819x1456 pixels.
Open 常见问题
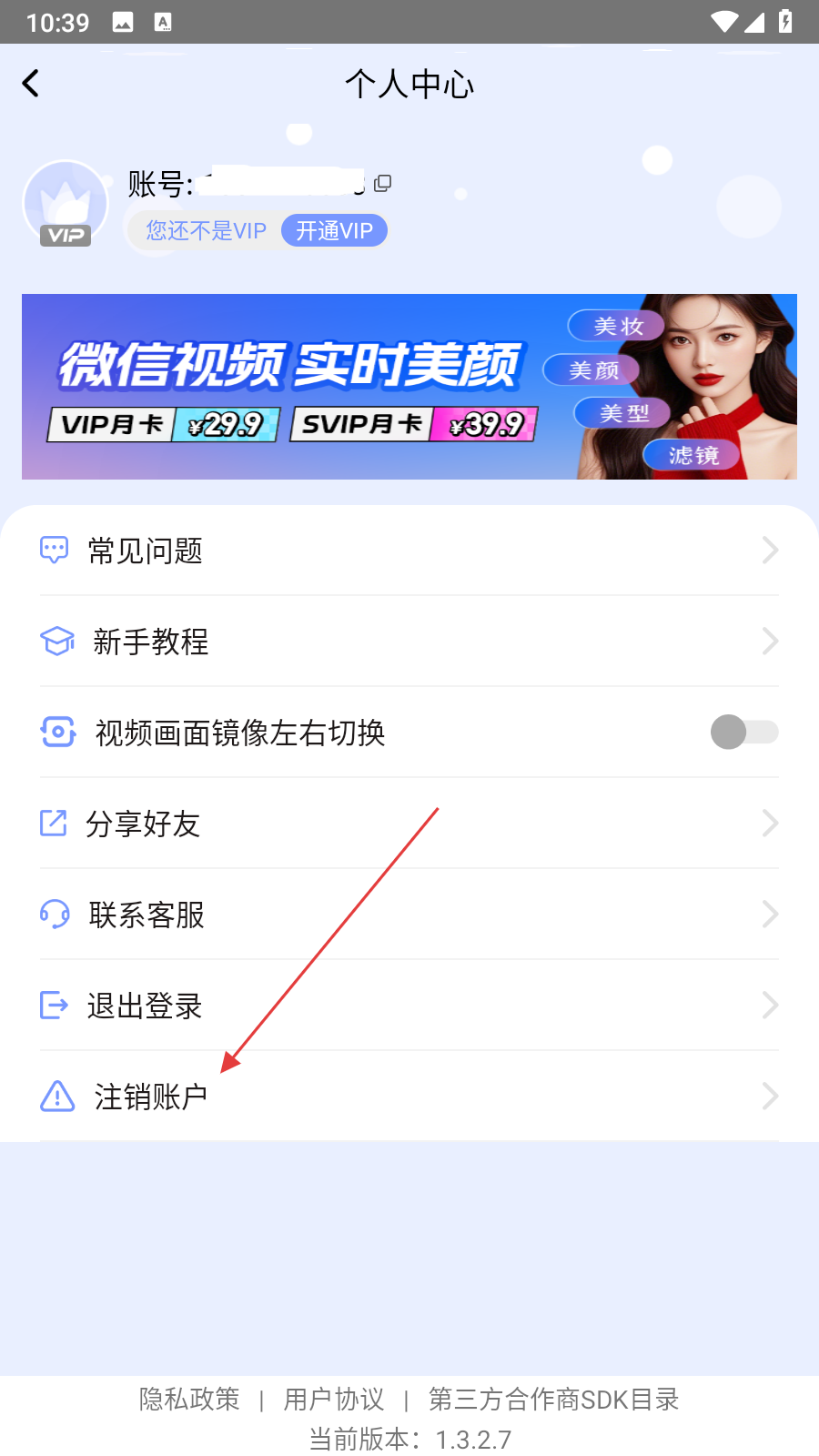coord(409,551)
